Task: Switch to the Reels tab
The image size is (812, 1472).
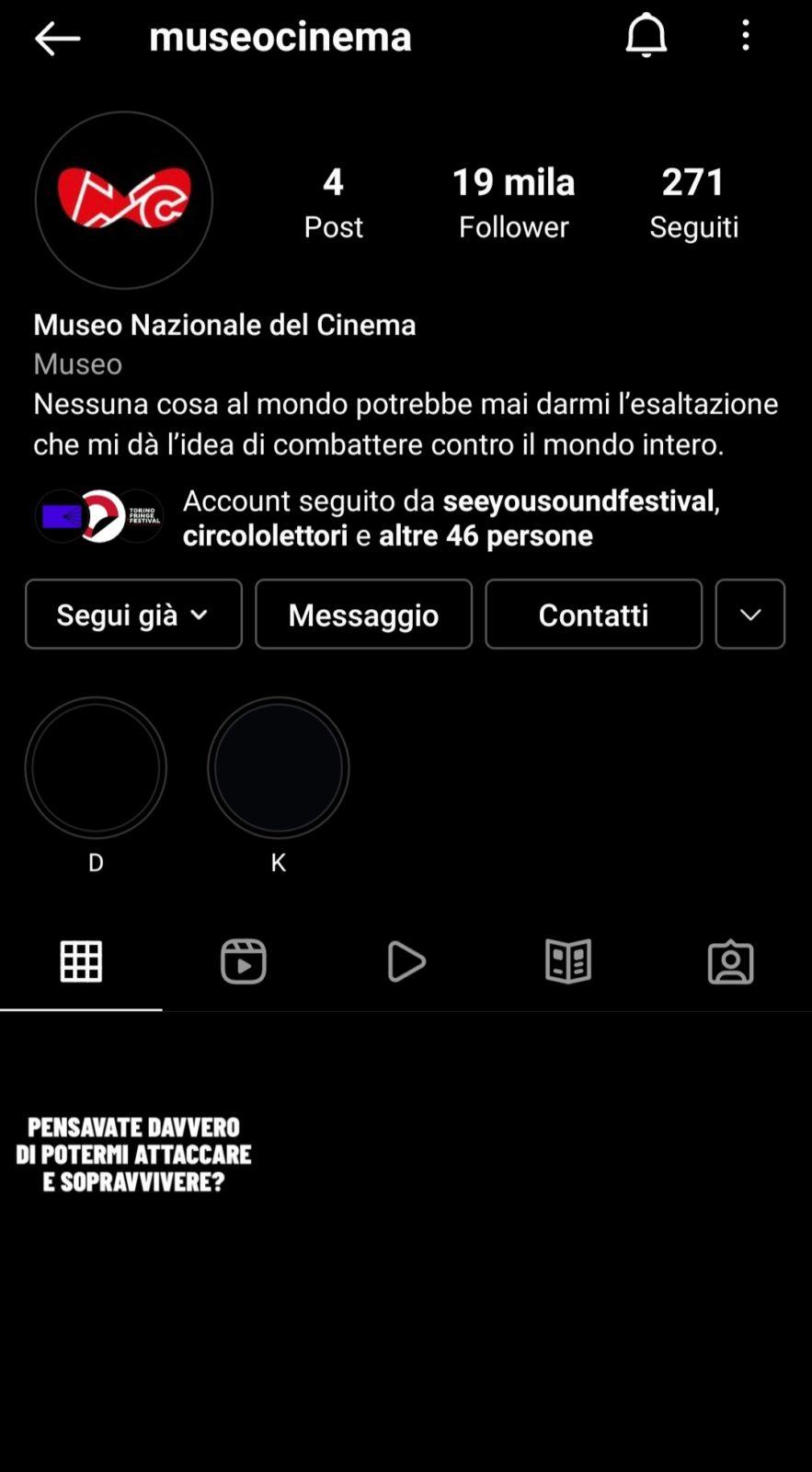Action: click(x=244, y=962)
